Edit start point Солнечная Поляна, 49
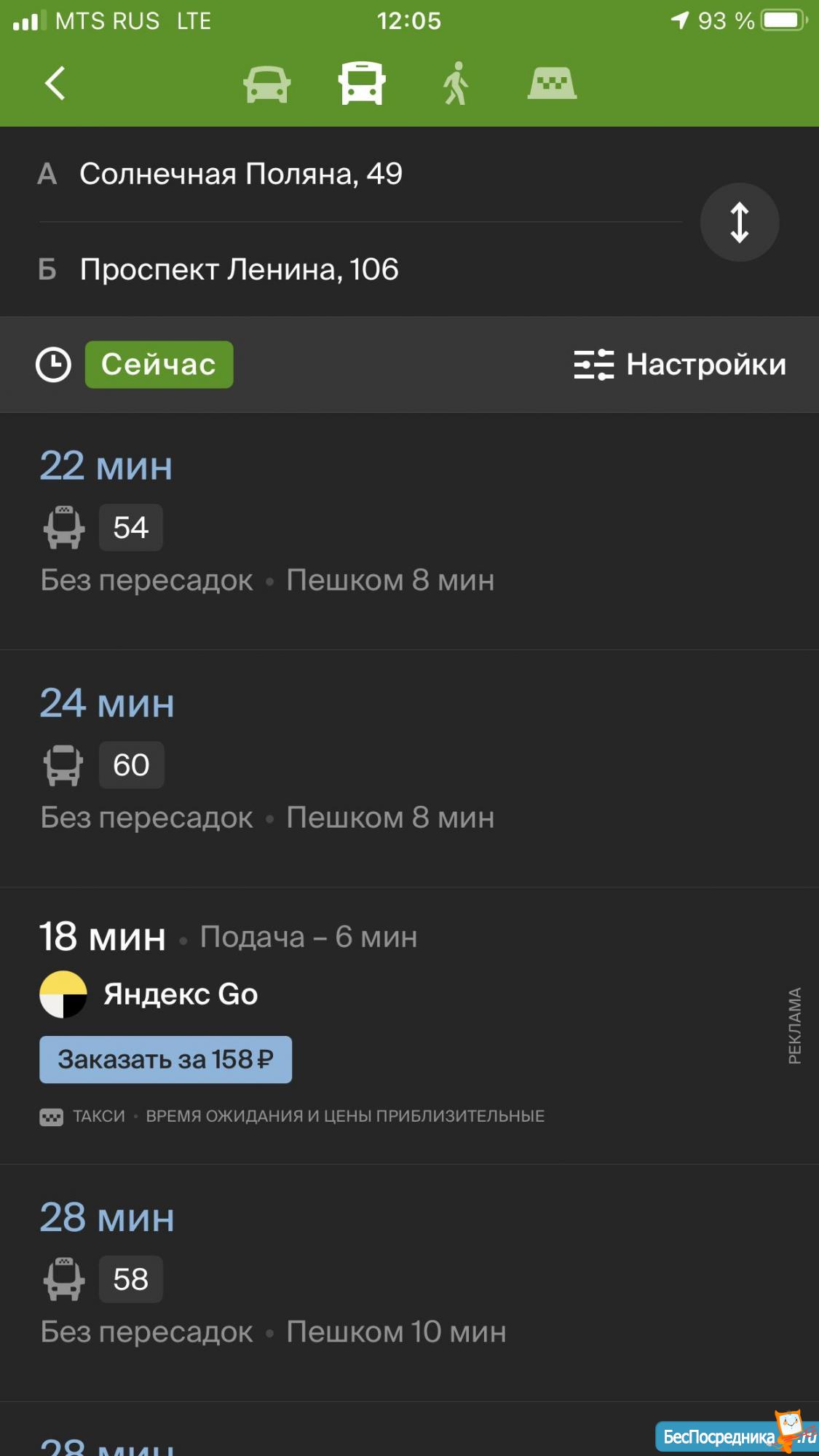The height and width of the screenshot is (1456, 819). (240, 174)
